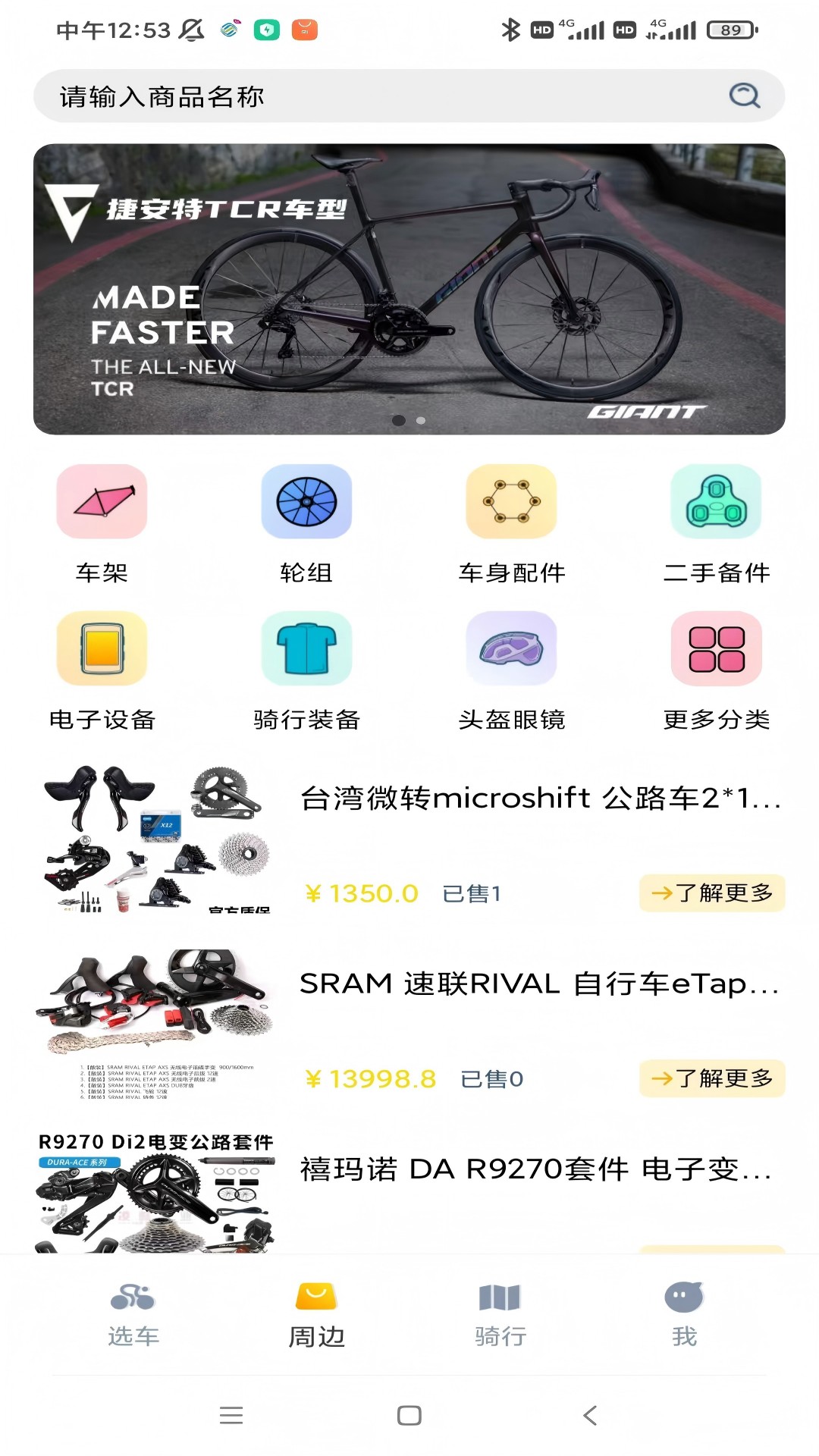Select the first carousel indicator dot

(397, 419)
